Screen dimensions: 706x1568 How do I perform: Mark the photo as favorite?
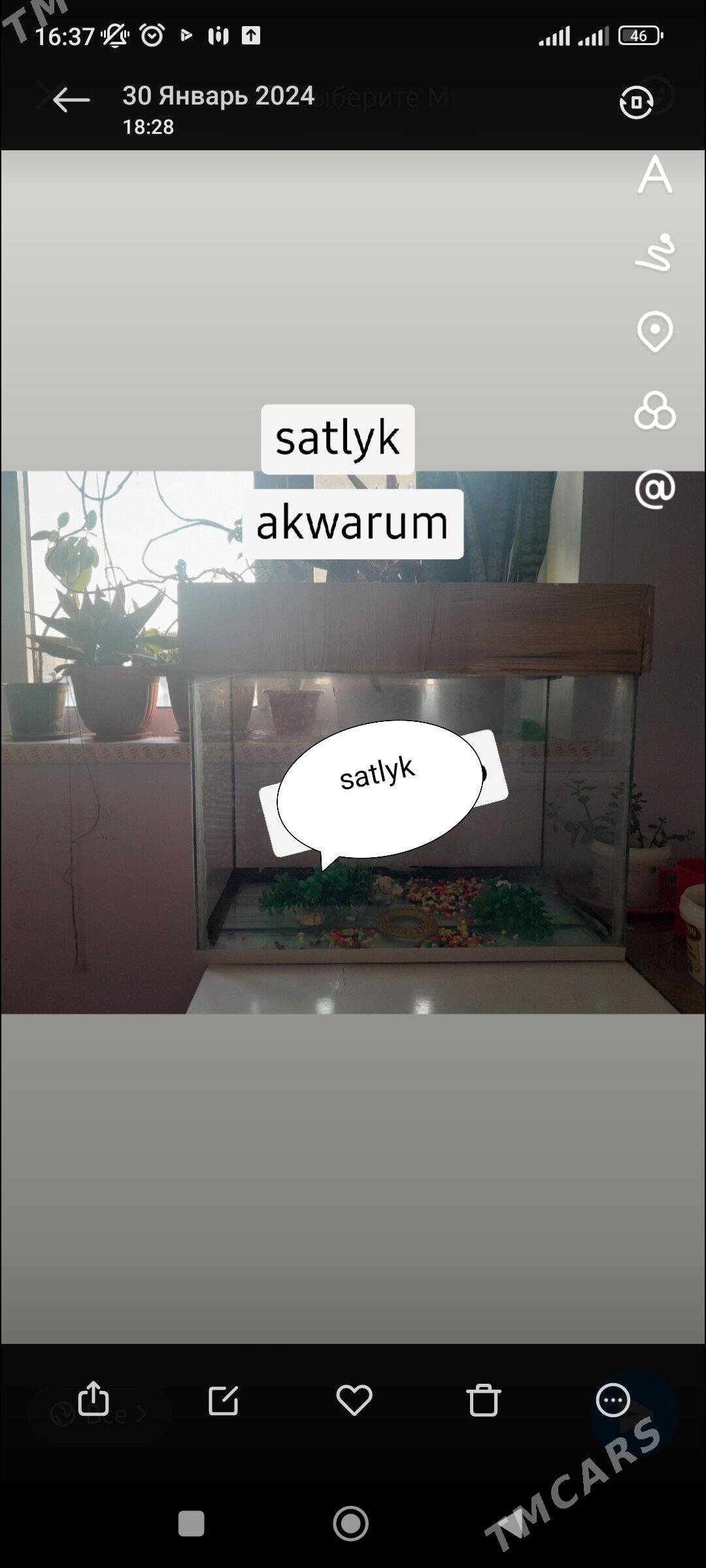(x=354, y=1399)
